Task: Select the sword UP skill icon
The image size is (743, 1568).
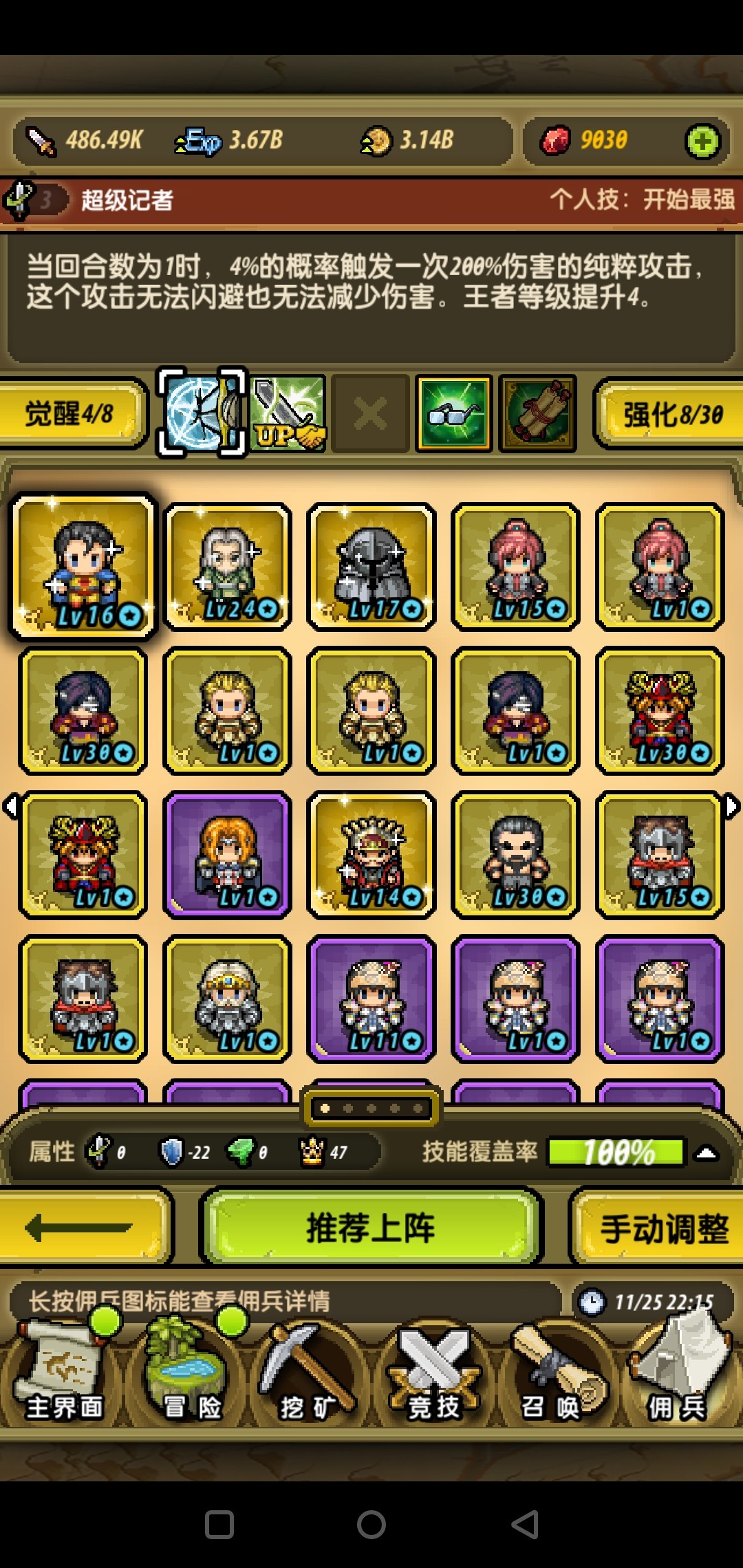Action: (288, 413)
